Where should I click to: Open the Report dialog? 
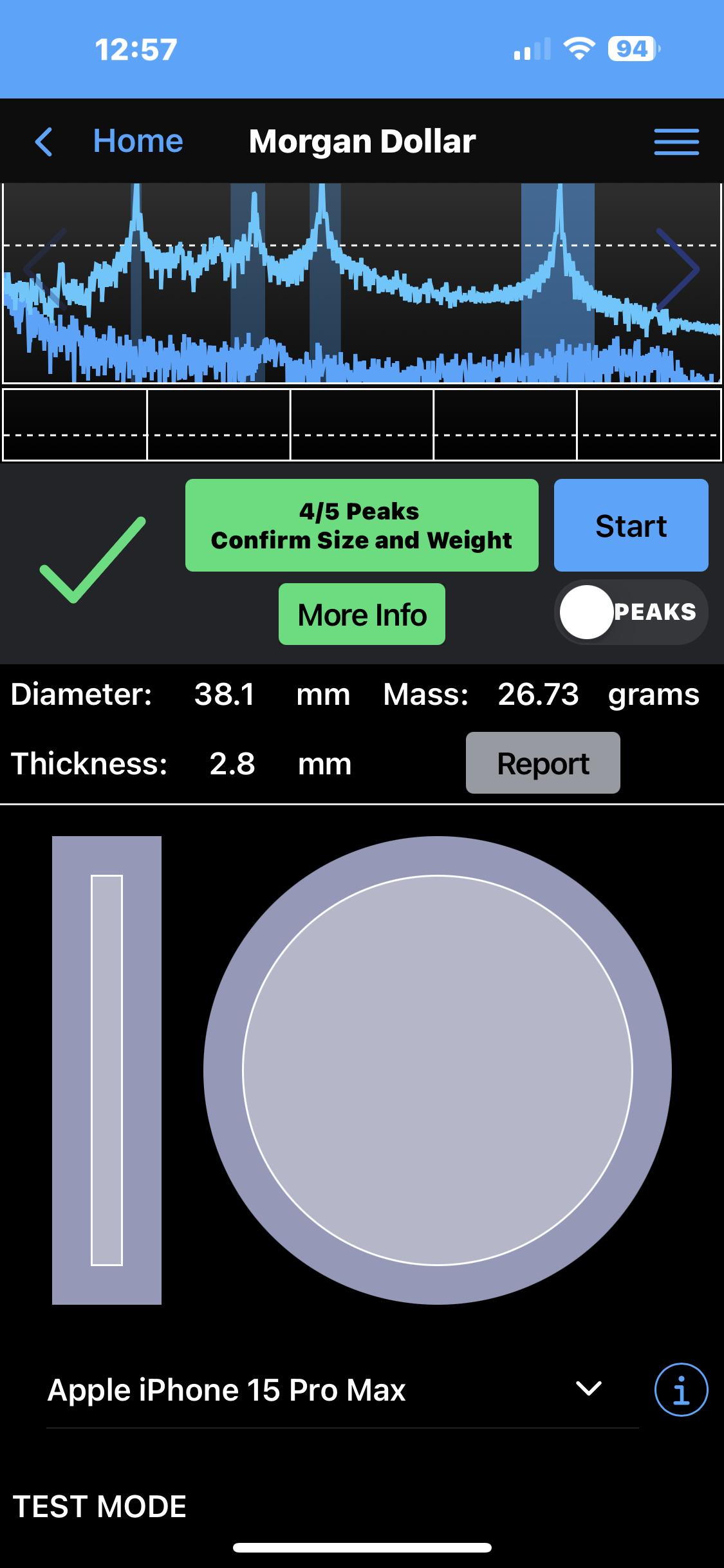pos(543,763)
